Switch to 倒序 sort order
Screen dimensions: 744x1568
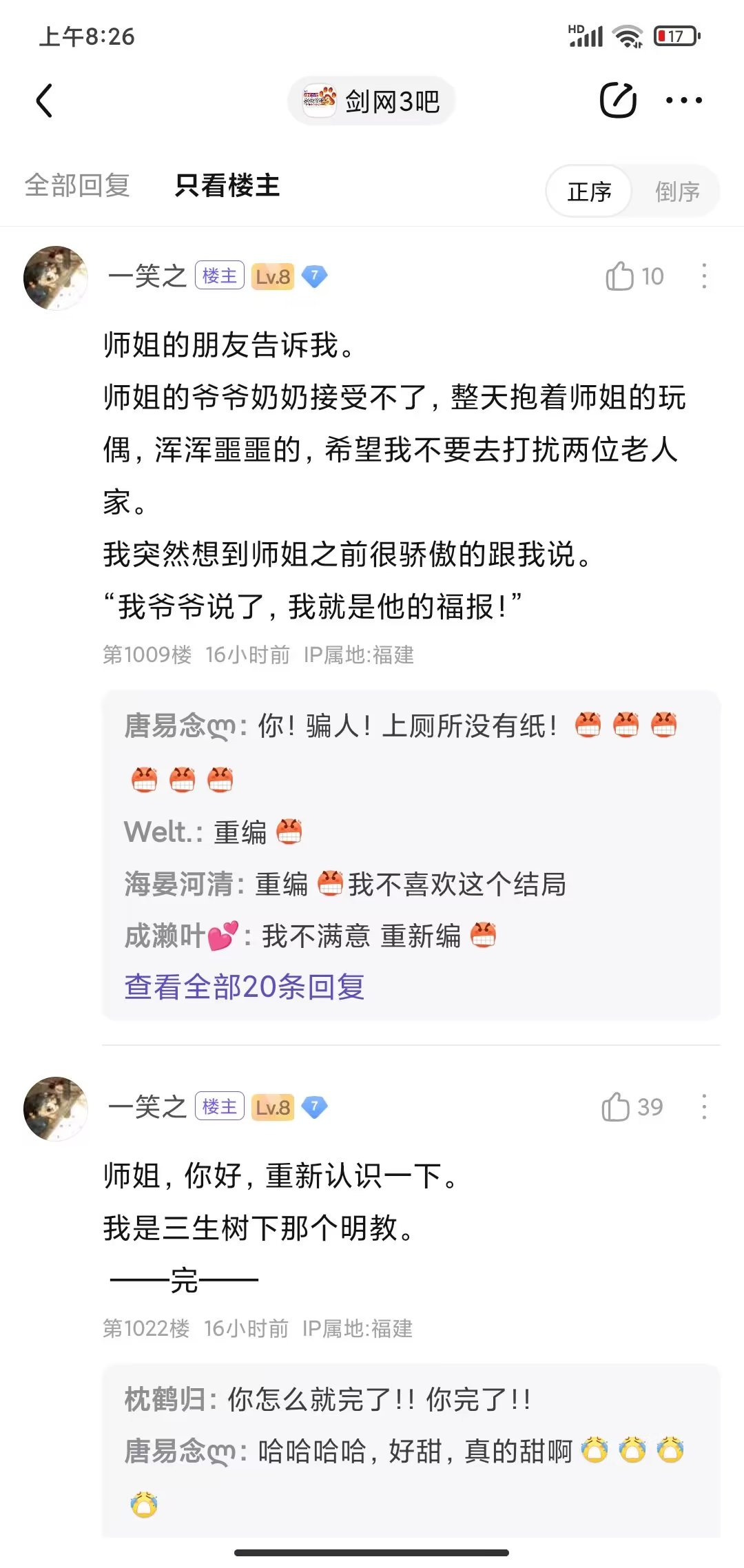[676, 192]
